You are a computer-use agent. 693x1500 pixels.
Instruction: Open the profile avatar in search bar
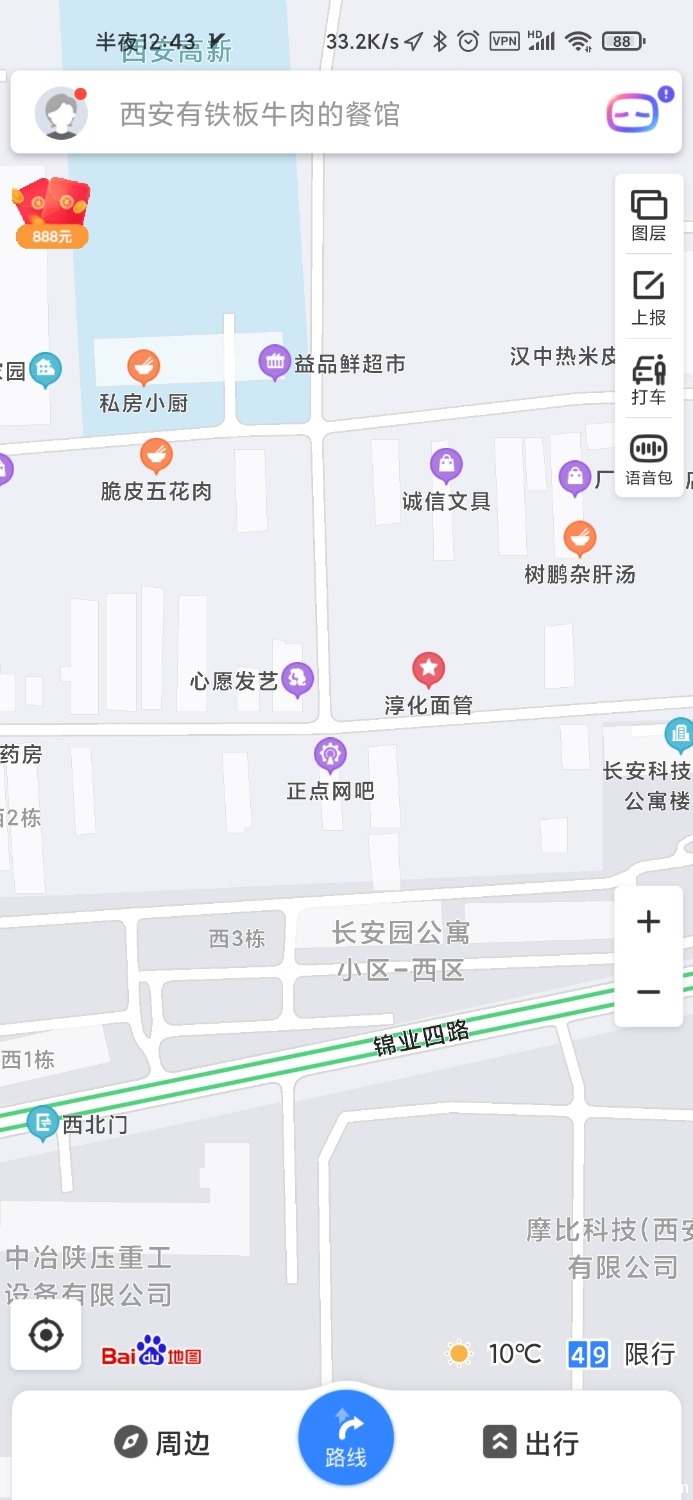coord(61,113)
